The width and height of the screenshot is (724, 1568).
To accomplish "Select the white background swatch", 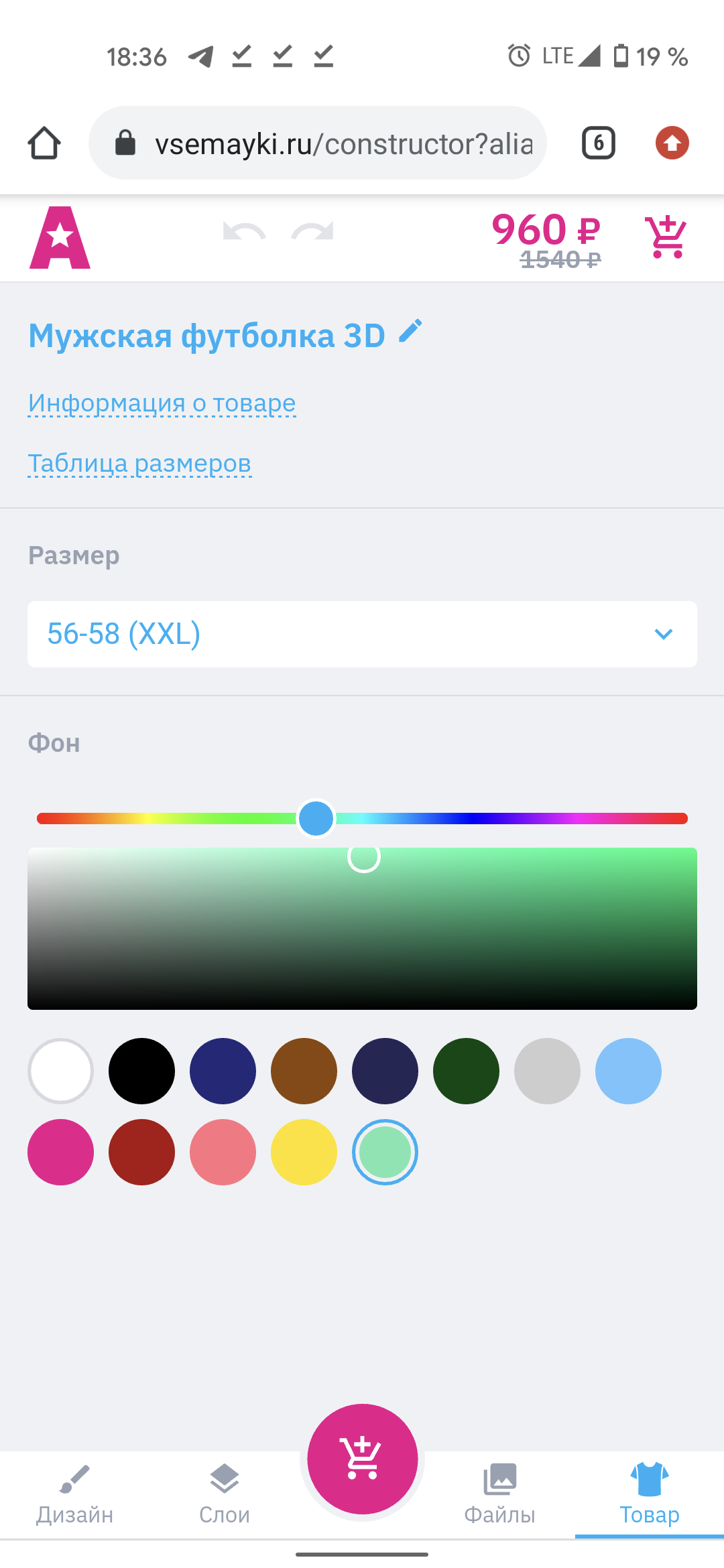I will (60, 1071).
